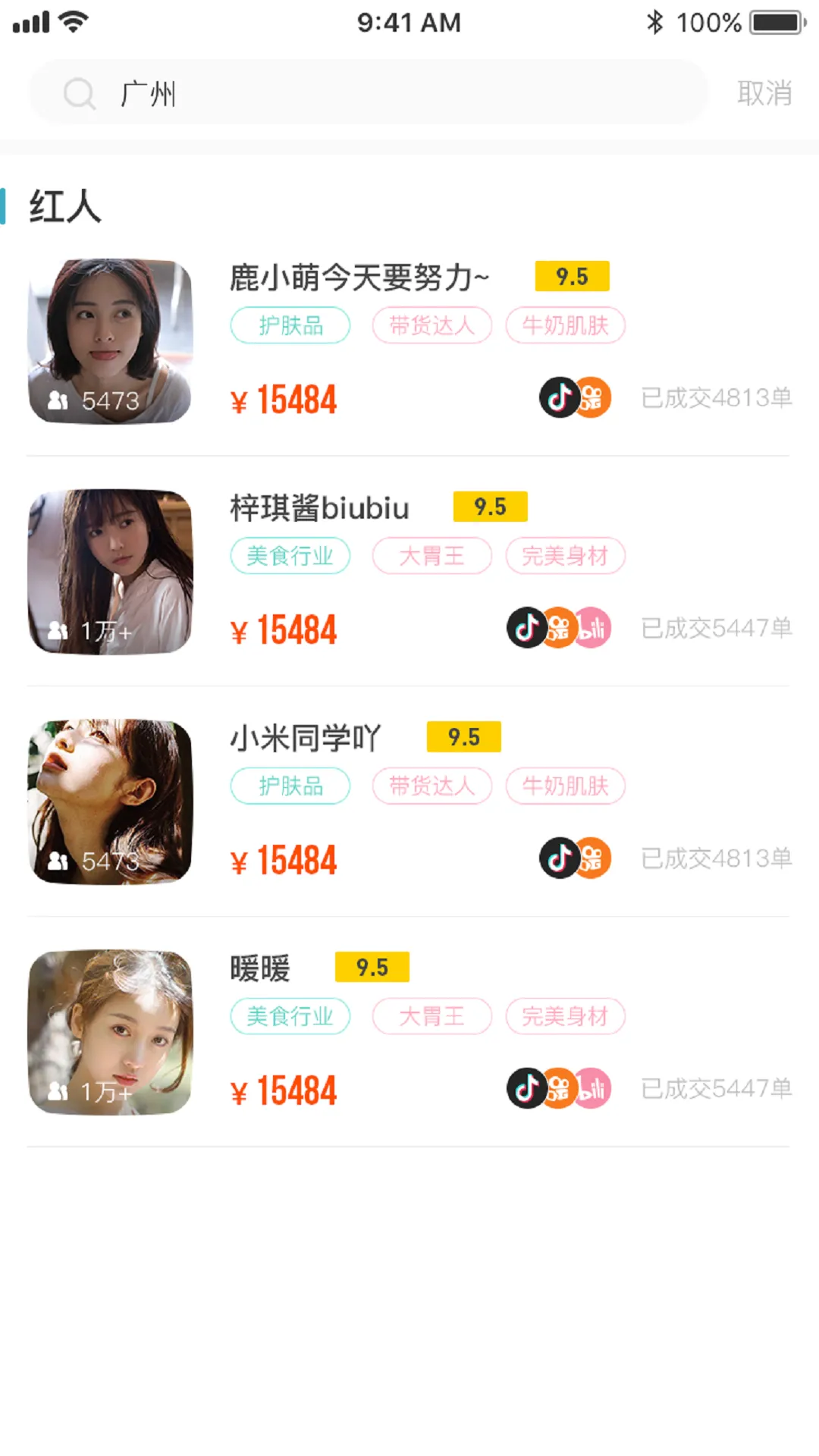Tap 护肤品 tag under 鹿小萌今天要努力~

(x=290, y=325)
